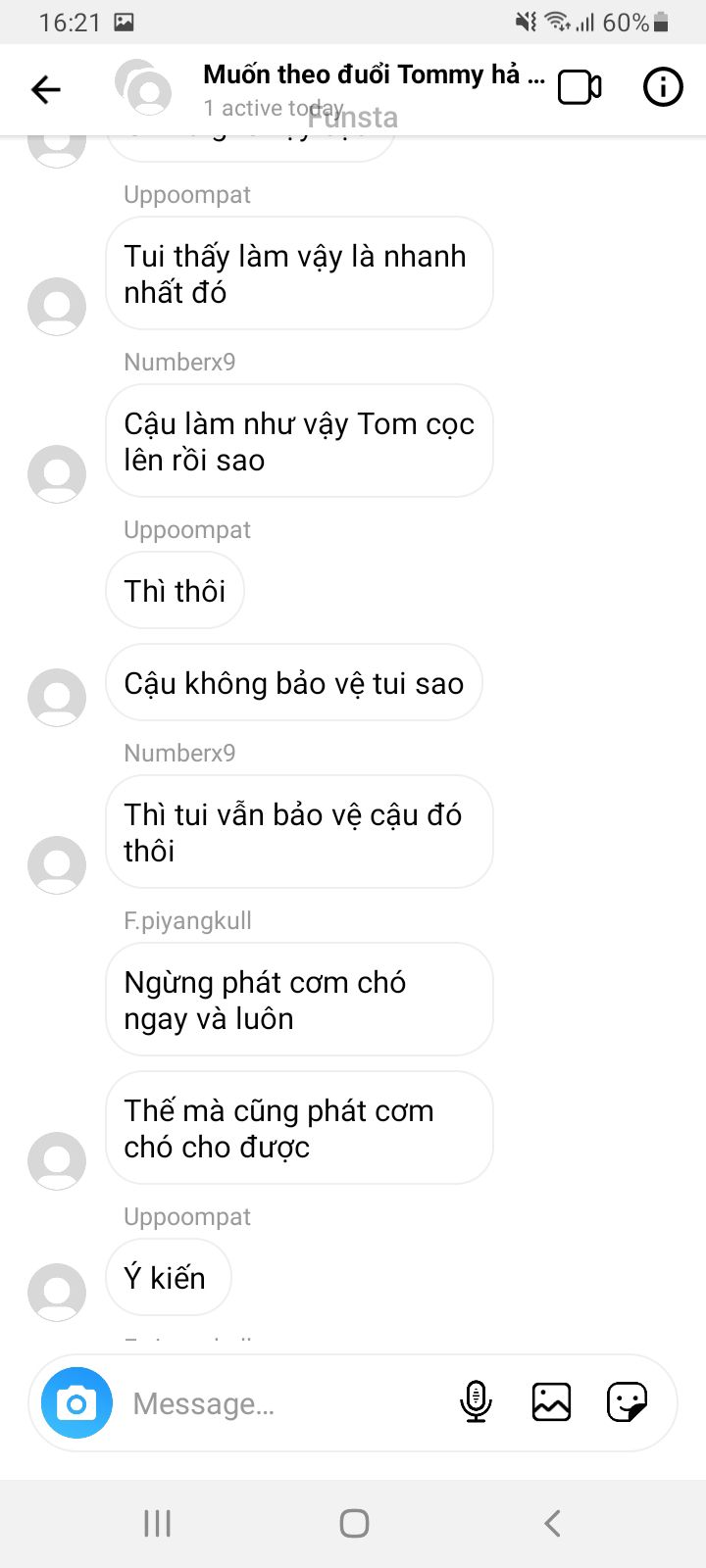Open the sticker picker
The height and width of the screenshot is (1568, 706).
pyautogui.click(x=627, y=1402)
